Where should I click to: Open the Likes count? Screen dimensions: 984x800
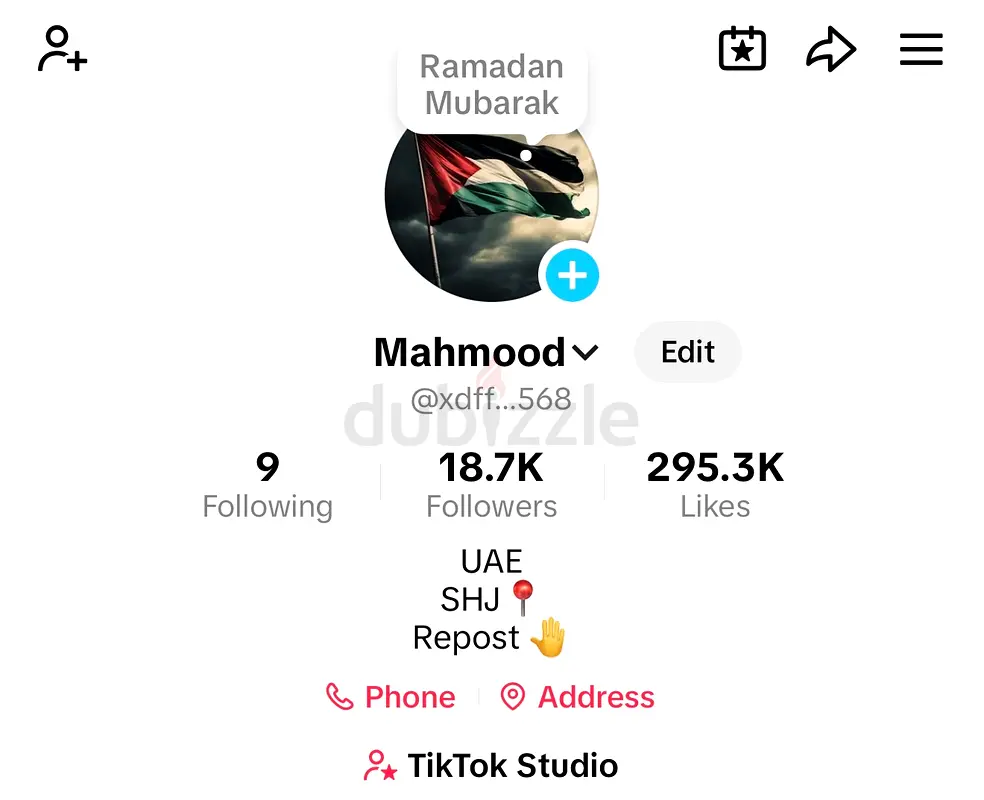(x=715, y=485)
